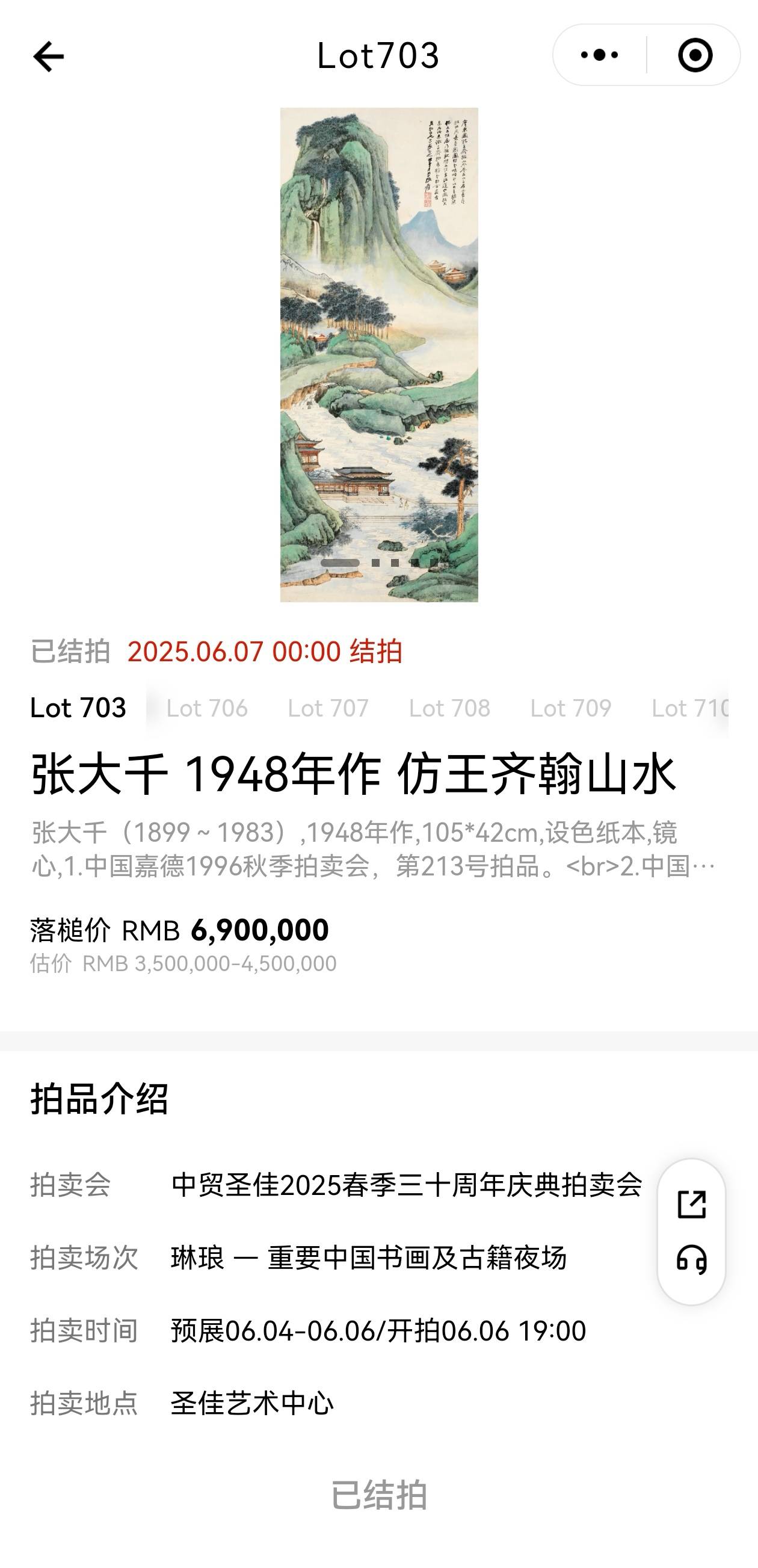Switch to Lot 709
This screenshot has width=758, height=1568.
click(570, 709)
